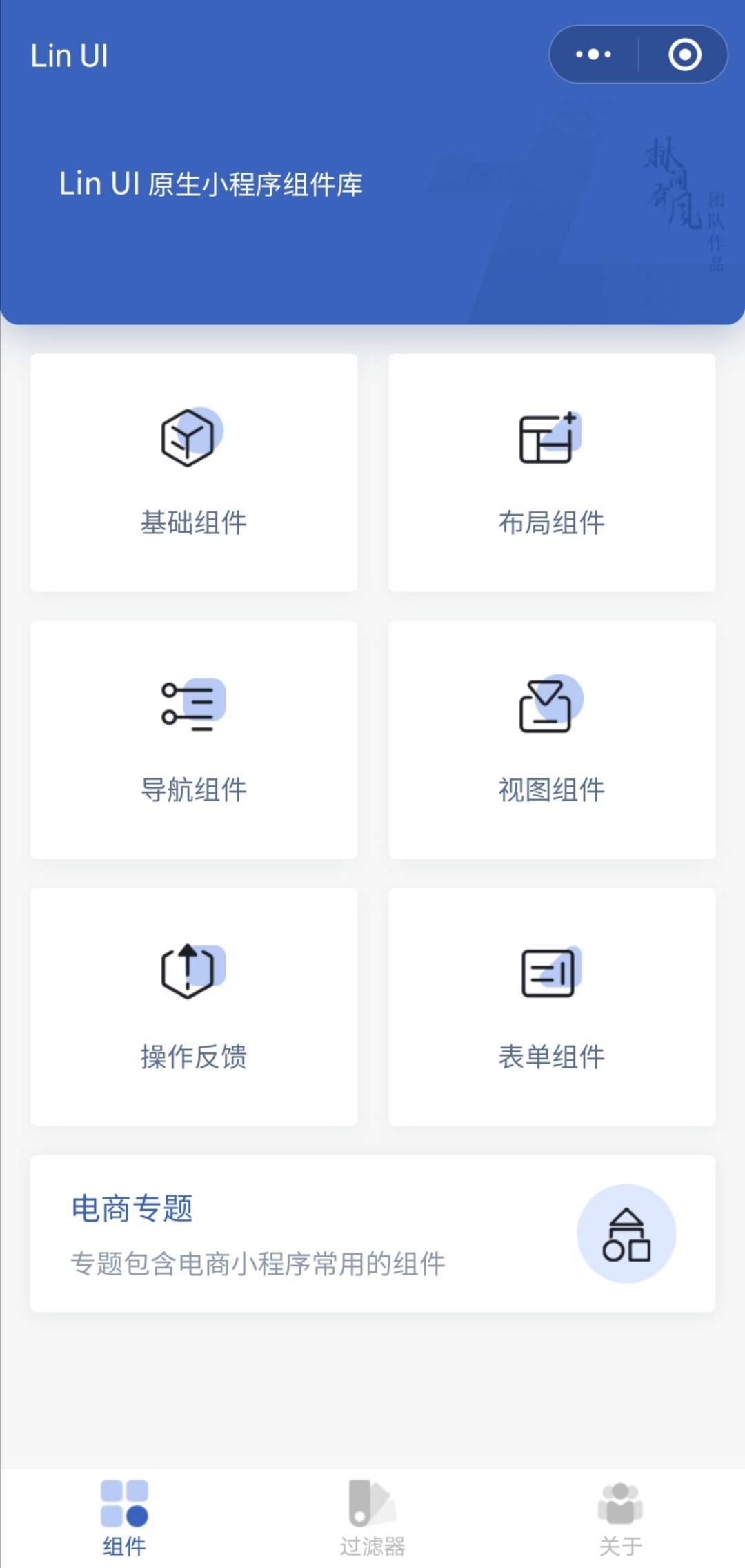Click the 基础组件 card
Image resolution: width=745 pixels, height=1568 pixels.
(193, 471)
